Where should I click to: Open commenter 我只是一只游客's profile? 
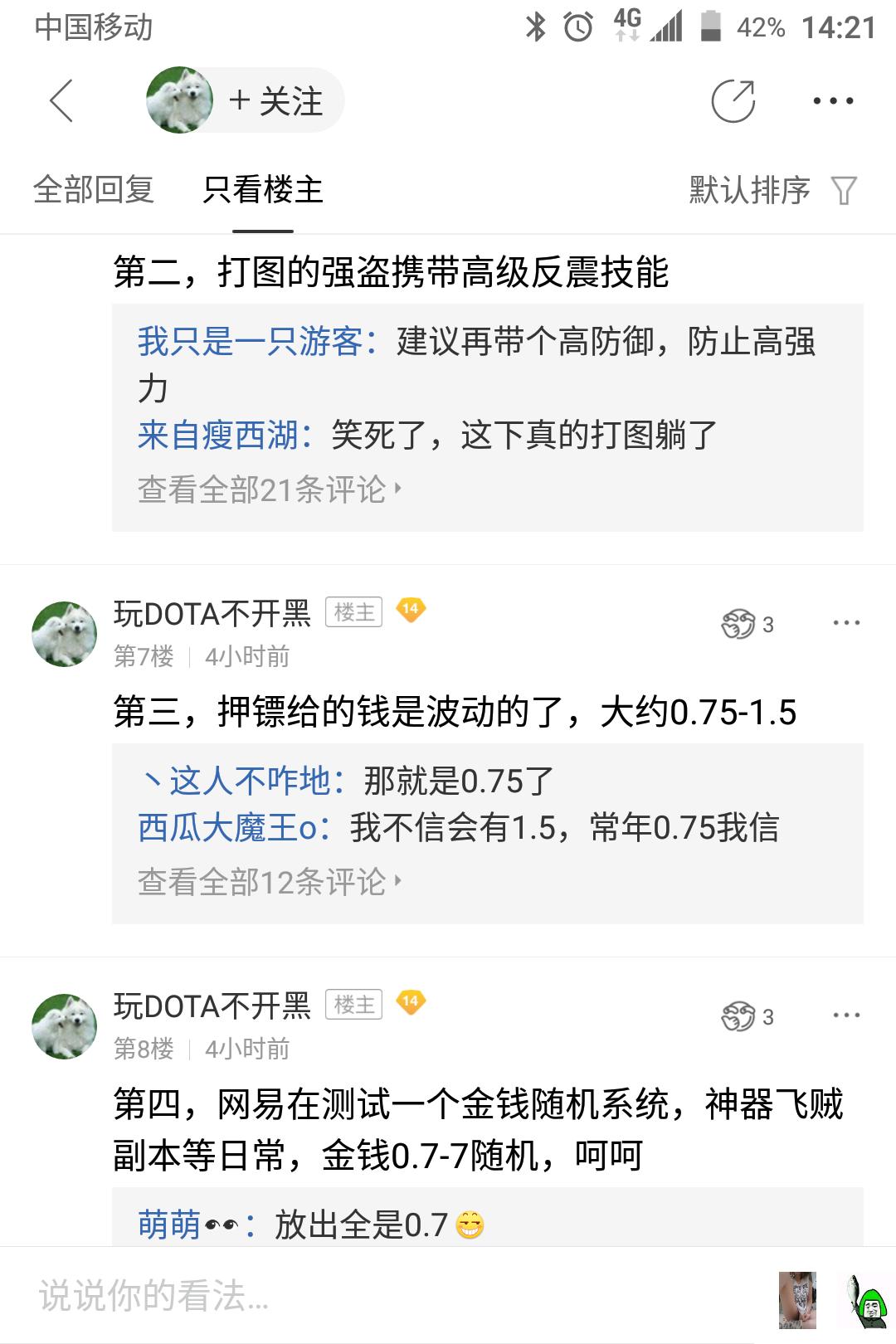point(250,342)
